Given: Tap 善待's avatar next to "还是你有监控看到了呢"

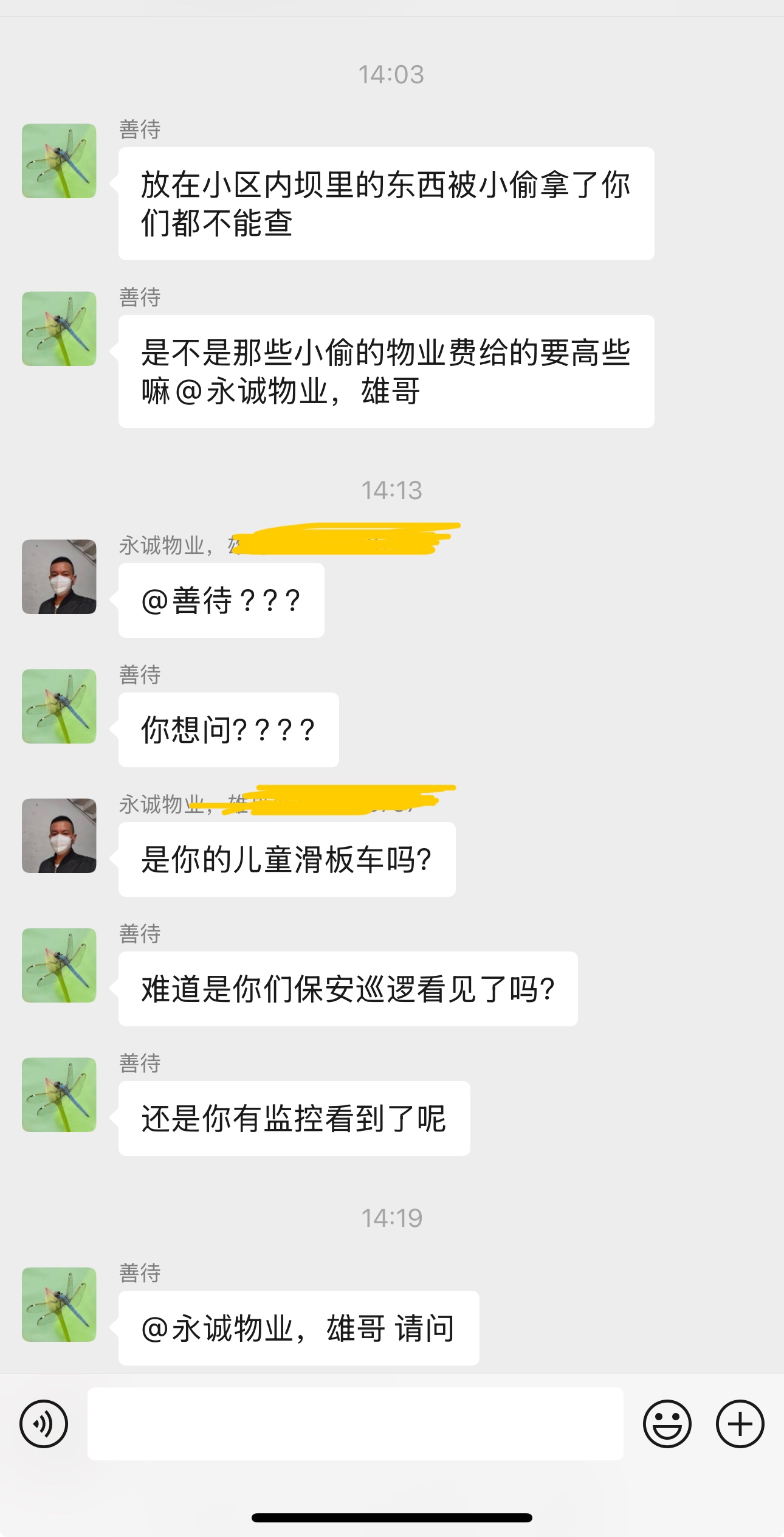Looking at the screenshot, I should [x=59, y=1094].
